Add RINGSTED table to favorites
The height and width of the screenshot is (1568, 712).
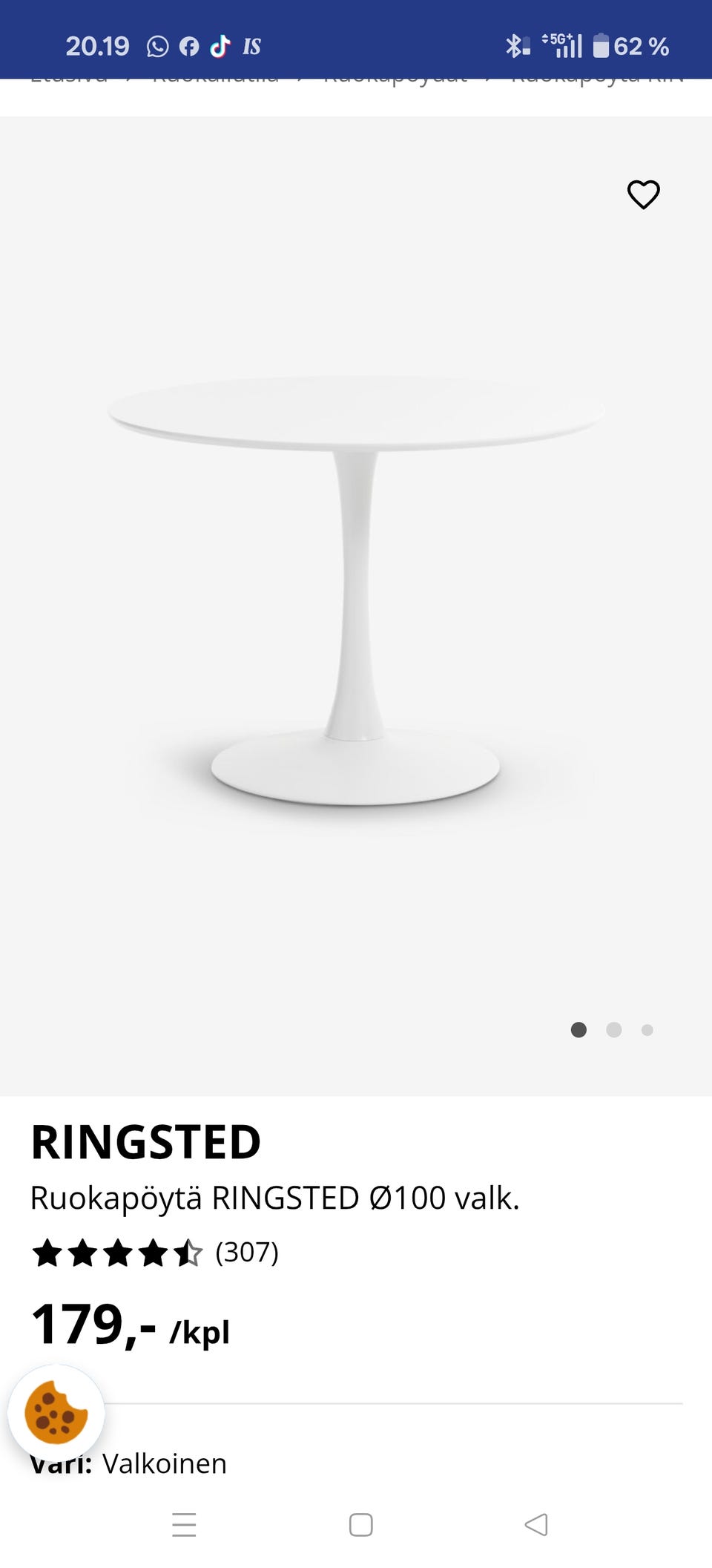(643, 195)
